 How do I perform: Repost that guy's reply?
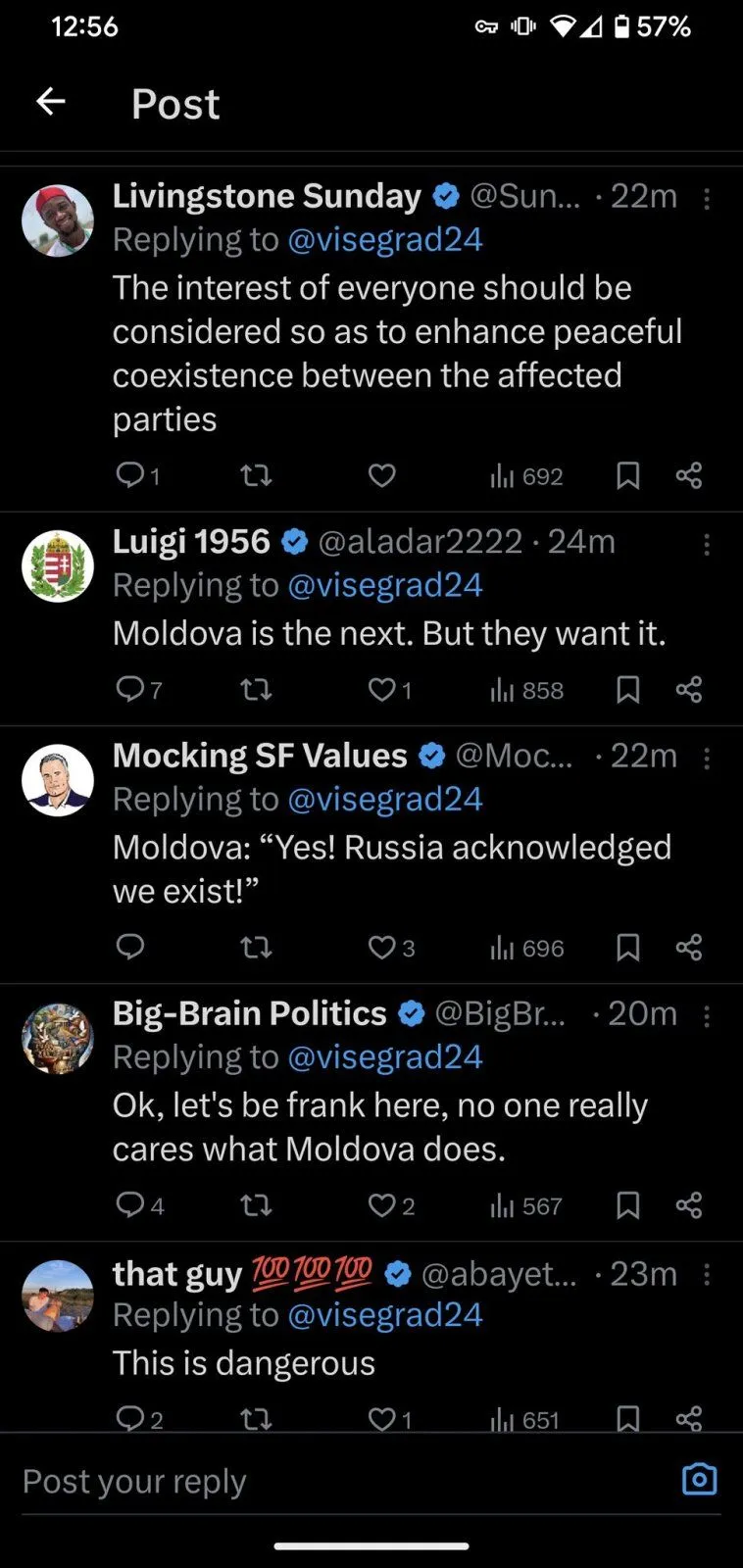point(256,1418)
